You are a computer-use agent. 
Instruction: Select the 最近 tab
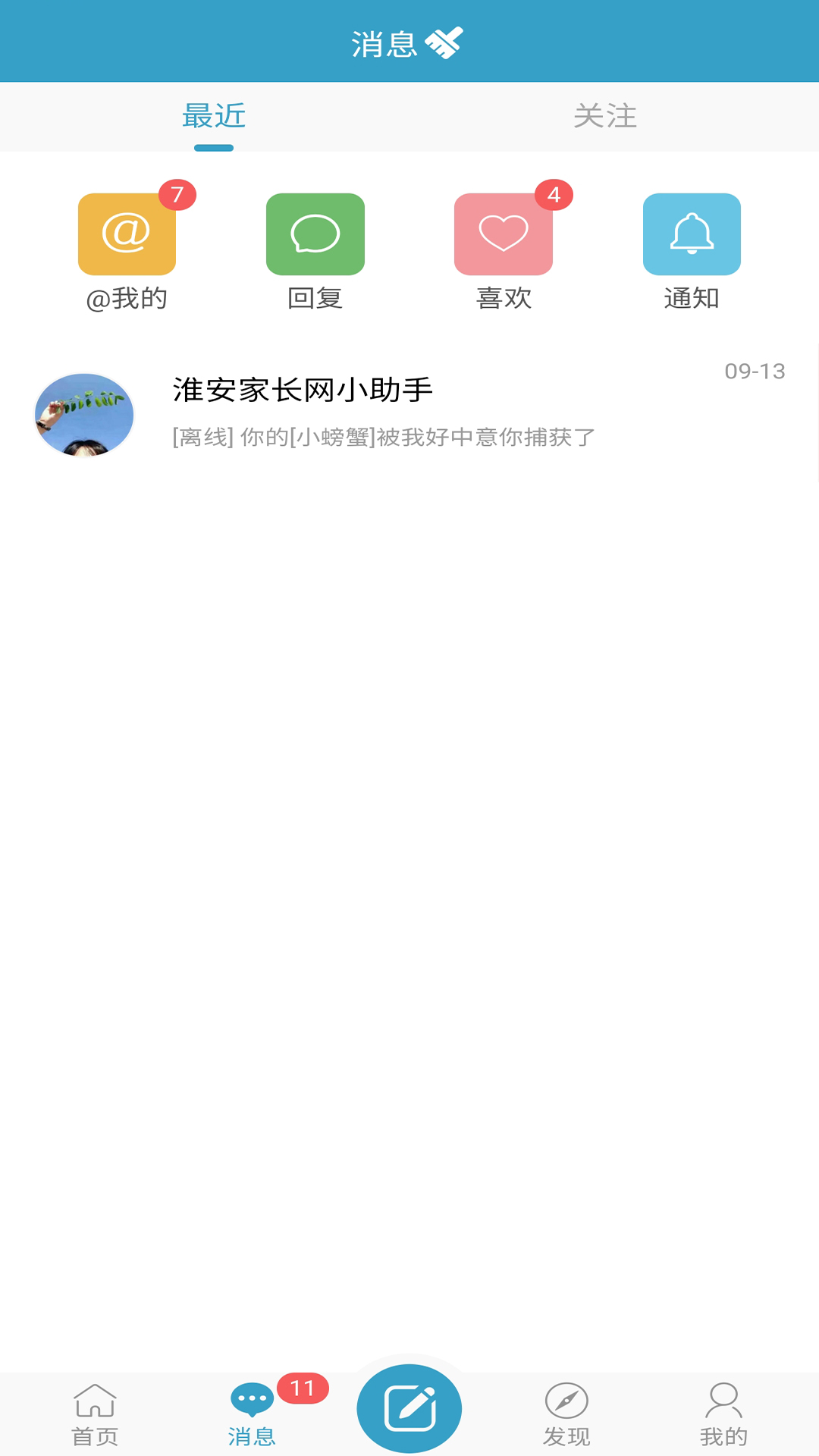212,116
